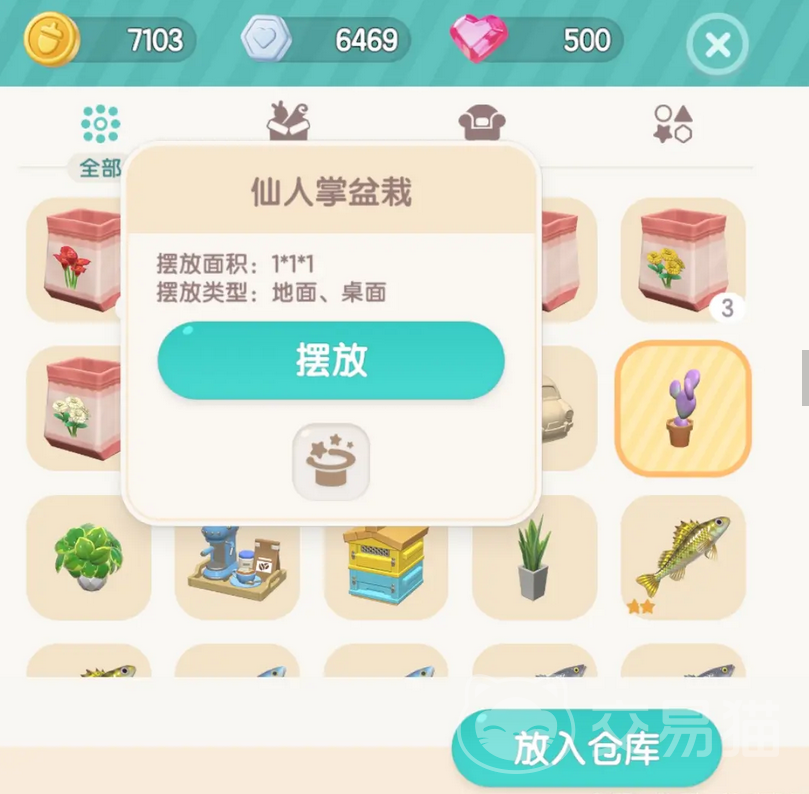Select the white flower box item
Image resolution: width=809 pixels, height=794 pixels.
[72, 409]
